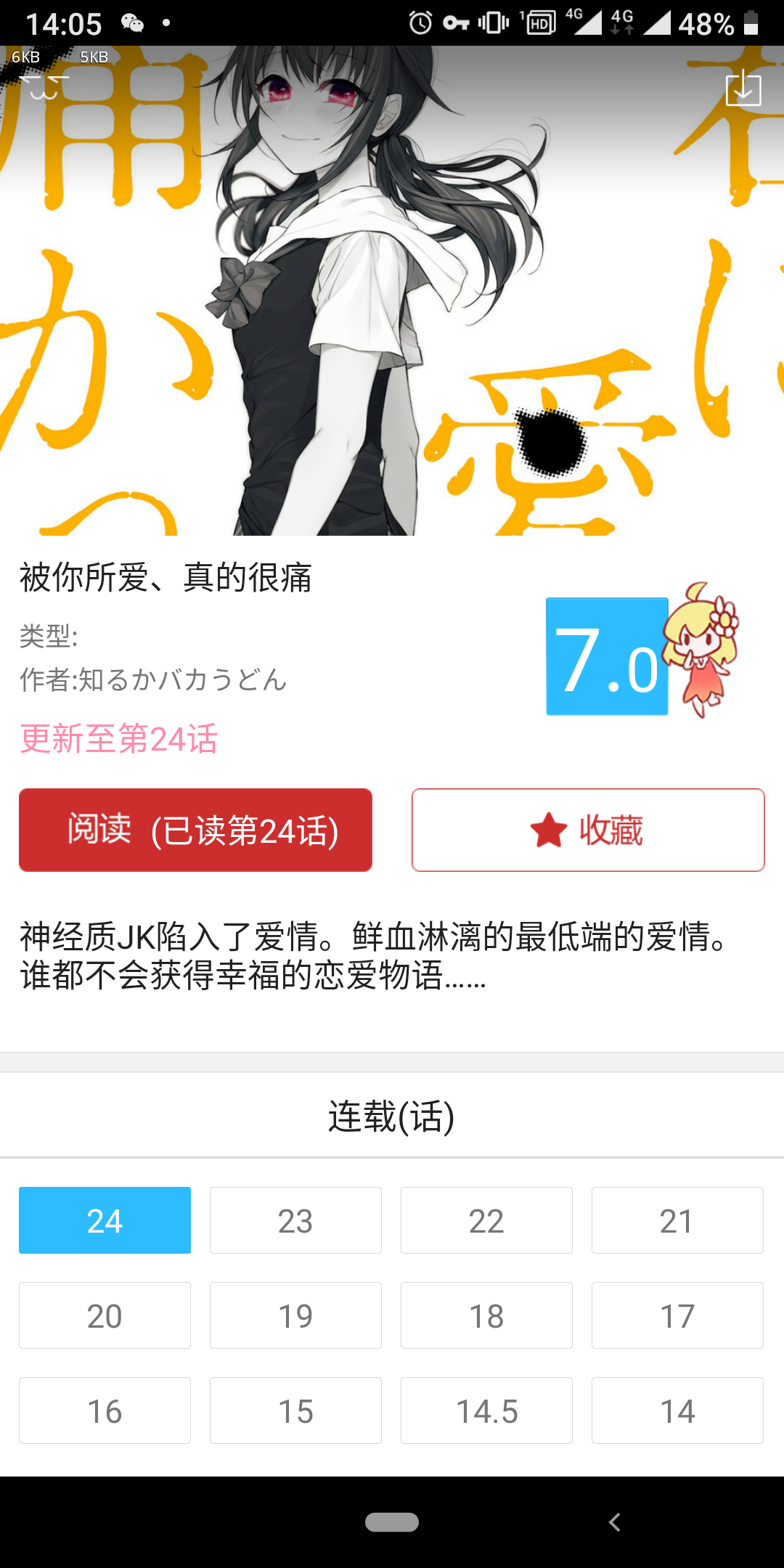Jump to chapter 20

[x=105, y=1315]
